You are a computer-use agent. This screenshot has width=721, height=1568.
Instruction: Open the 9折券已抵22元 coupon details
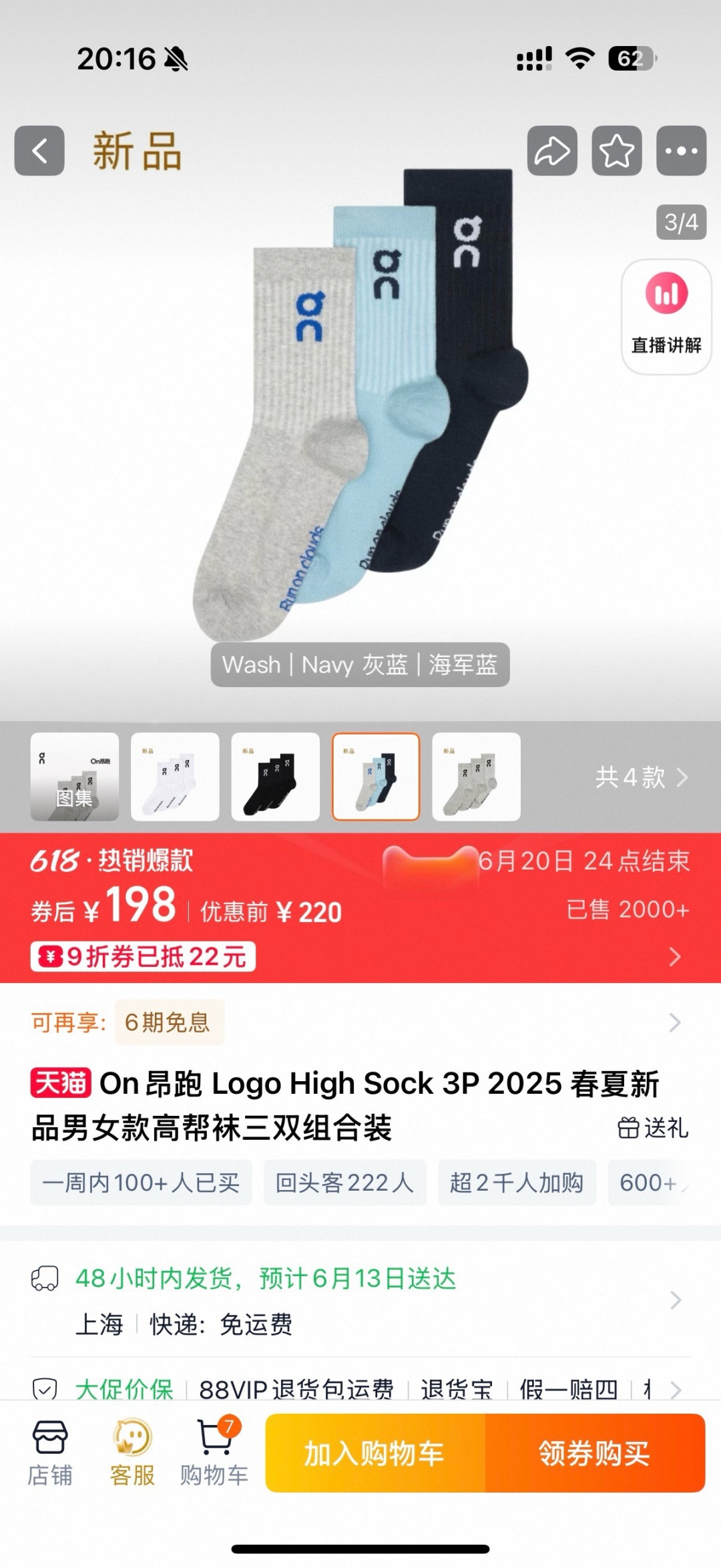(x=143, y=956)
